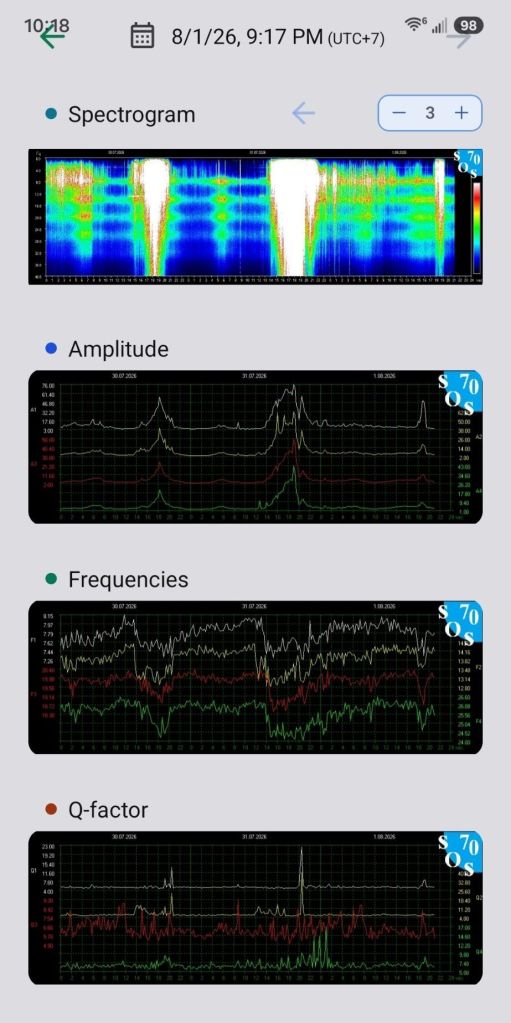
Task: Decrease the day count with minus
Action: click(399, 113)
